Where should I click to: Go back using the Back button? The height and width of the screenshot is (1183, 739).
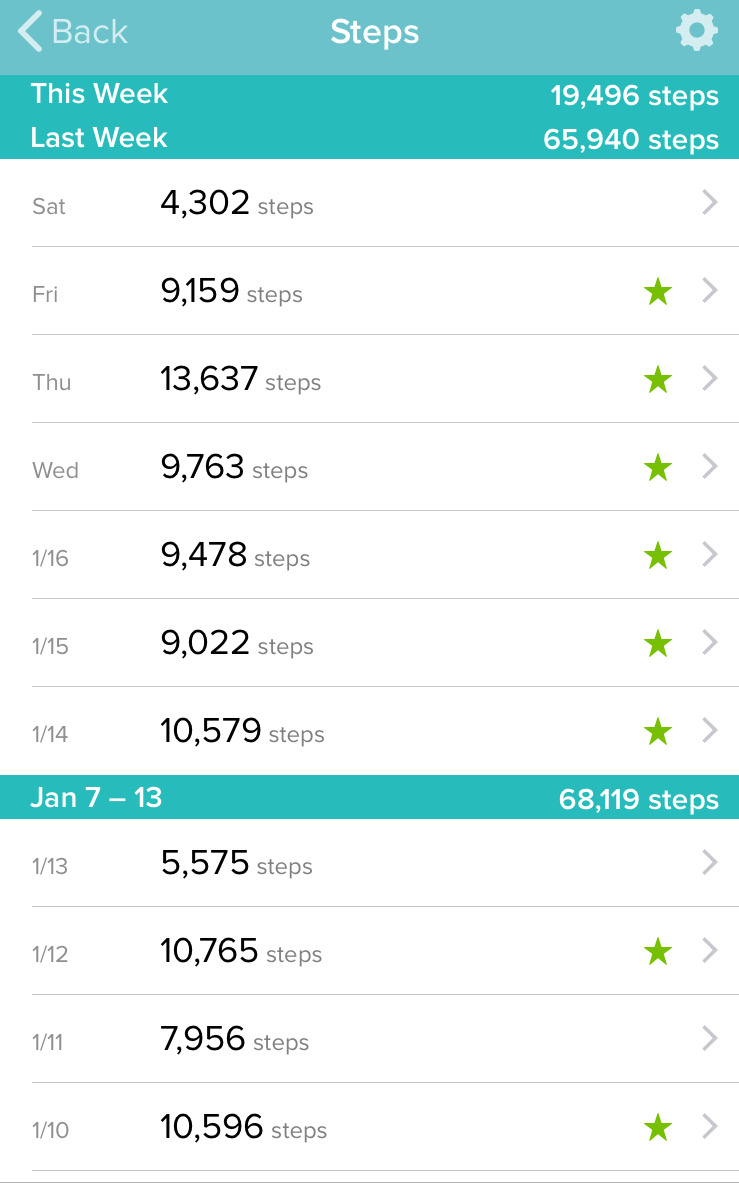point(72,32)
